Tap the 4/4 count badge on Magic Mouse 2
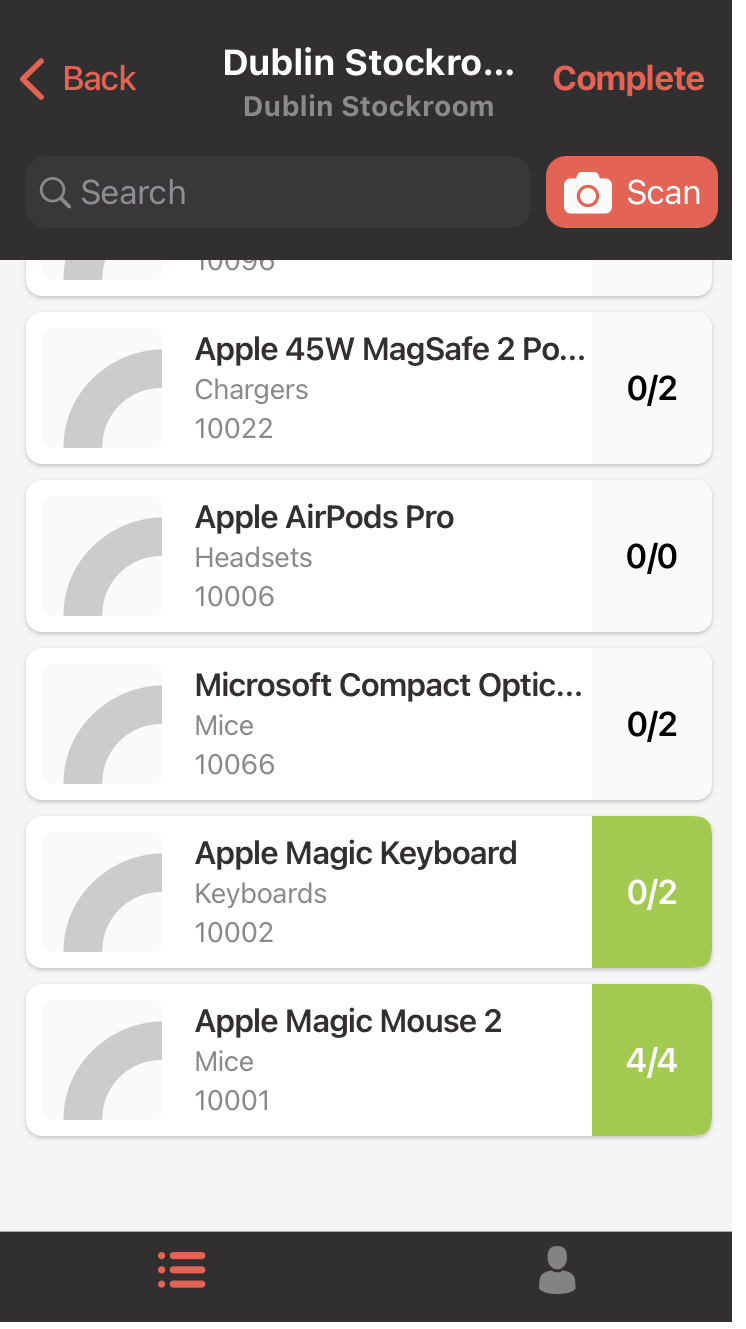This screenshot has height=1329, width=746. point(652,1060)
